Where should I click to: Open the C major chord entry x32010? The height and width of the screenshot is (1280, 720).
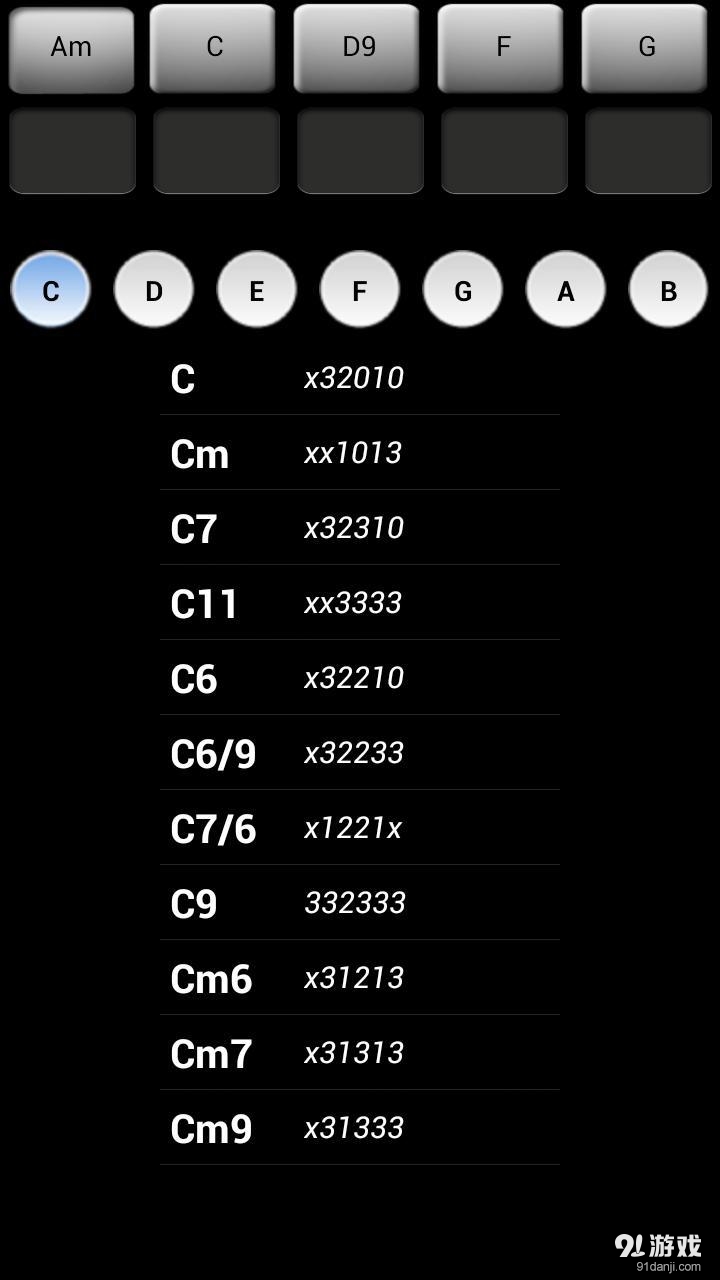(x=360, y=378)
